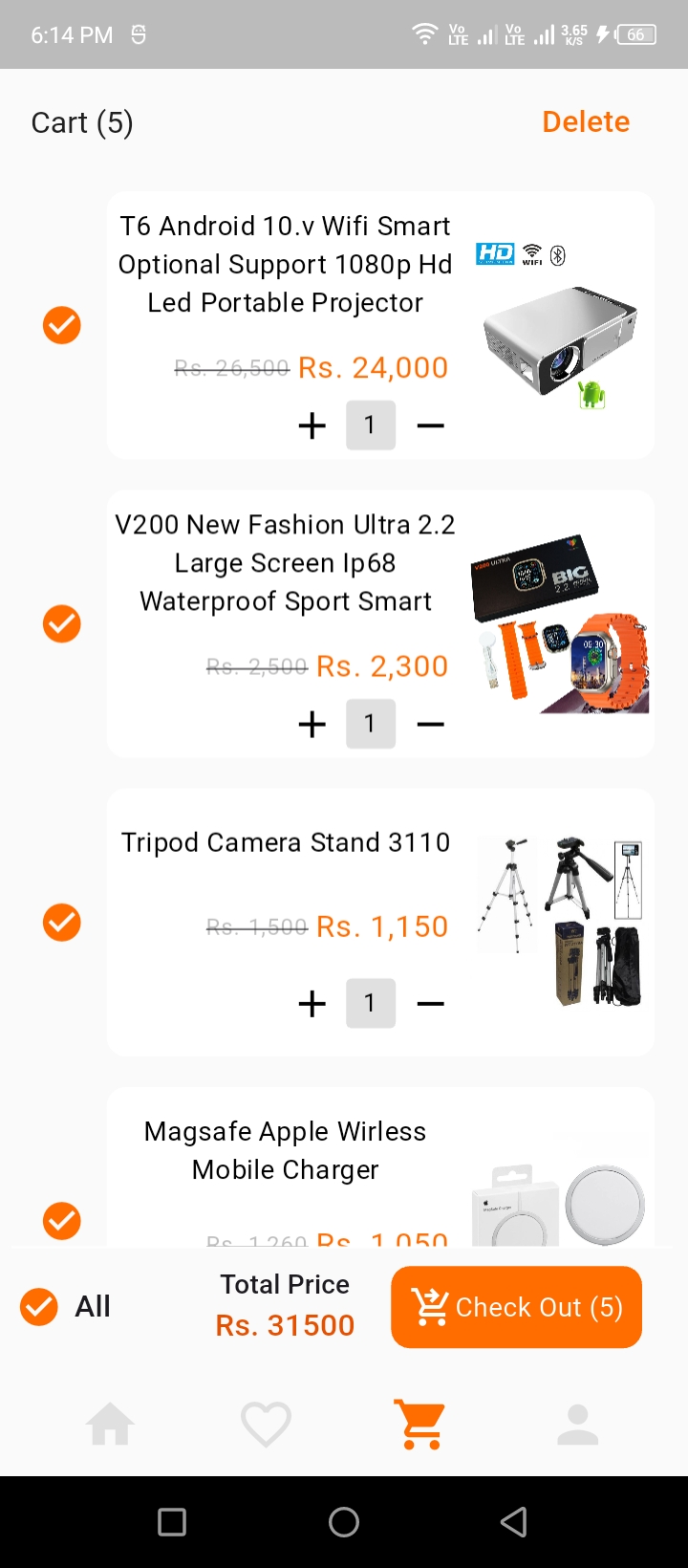Switch to the profile tab
Viewport: 688px width, 1568px height.
[577, 1425]
